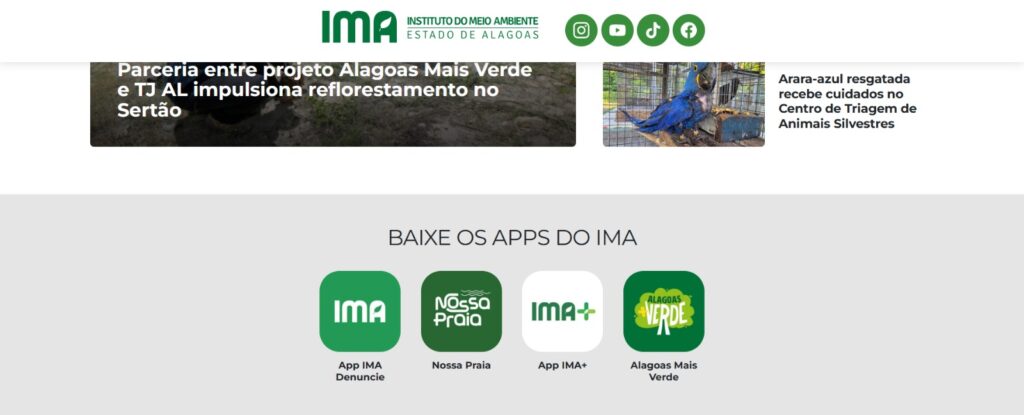Open the Arara-azul resgatada news story

click(847, 101)
